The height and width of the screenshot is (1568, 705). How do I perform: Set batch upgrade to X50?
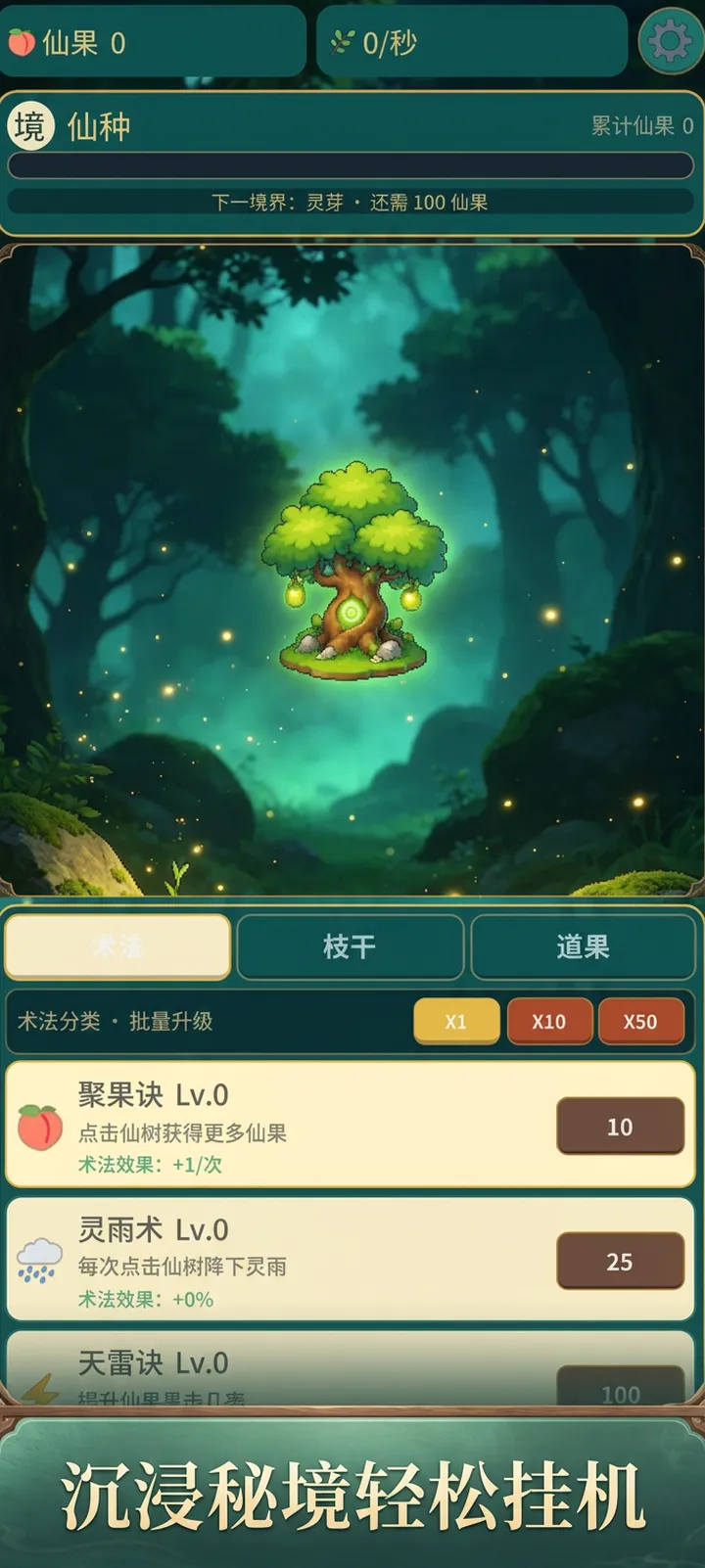(641, 1022)
